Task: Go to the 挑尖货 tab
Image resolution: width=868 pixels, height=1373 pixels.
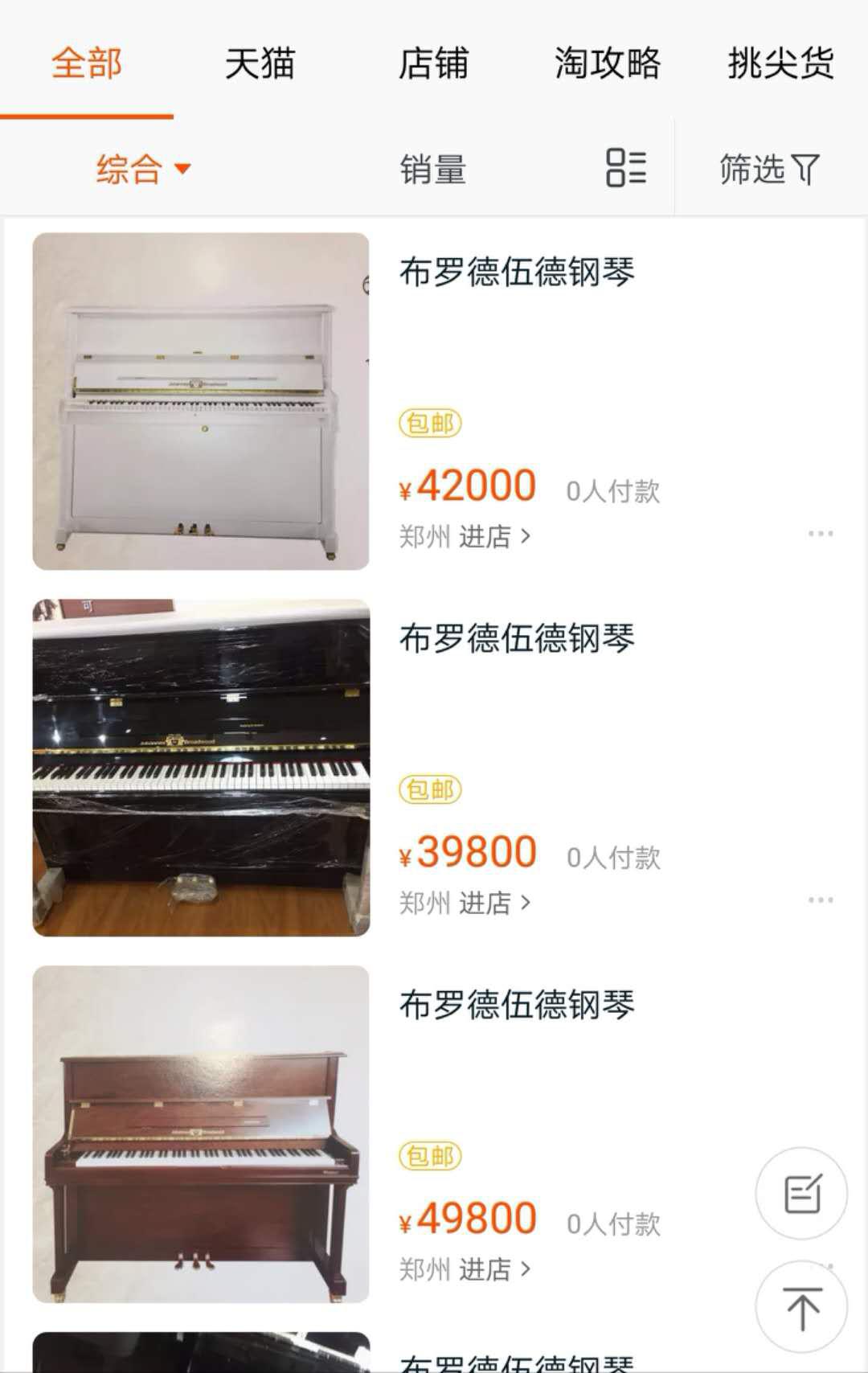Action: (780, 64)
